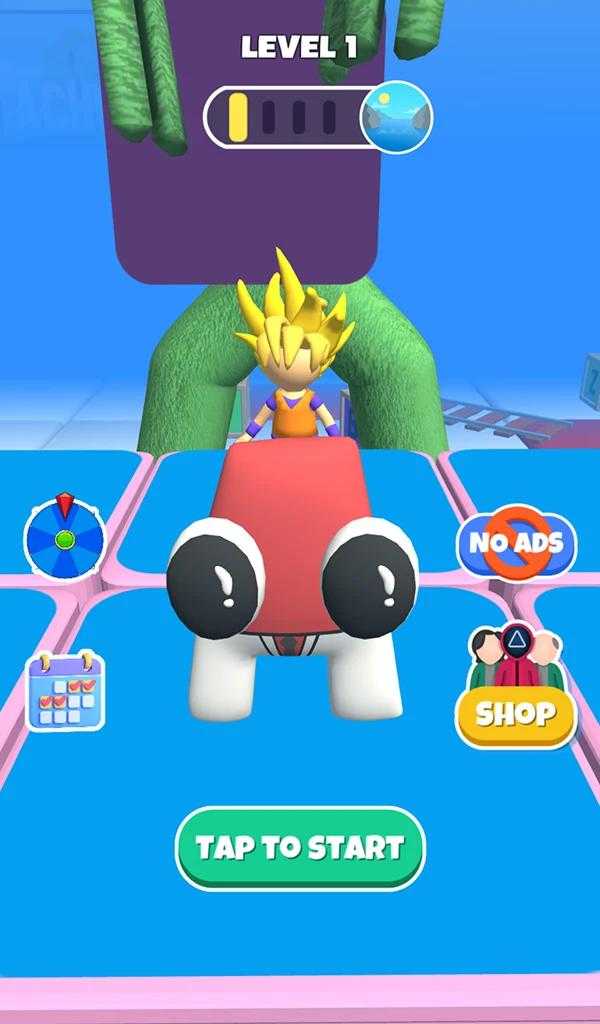Tap the TAP TO START button
The image size is (600, 1024).
[300, 848]
